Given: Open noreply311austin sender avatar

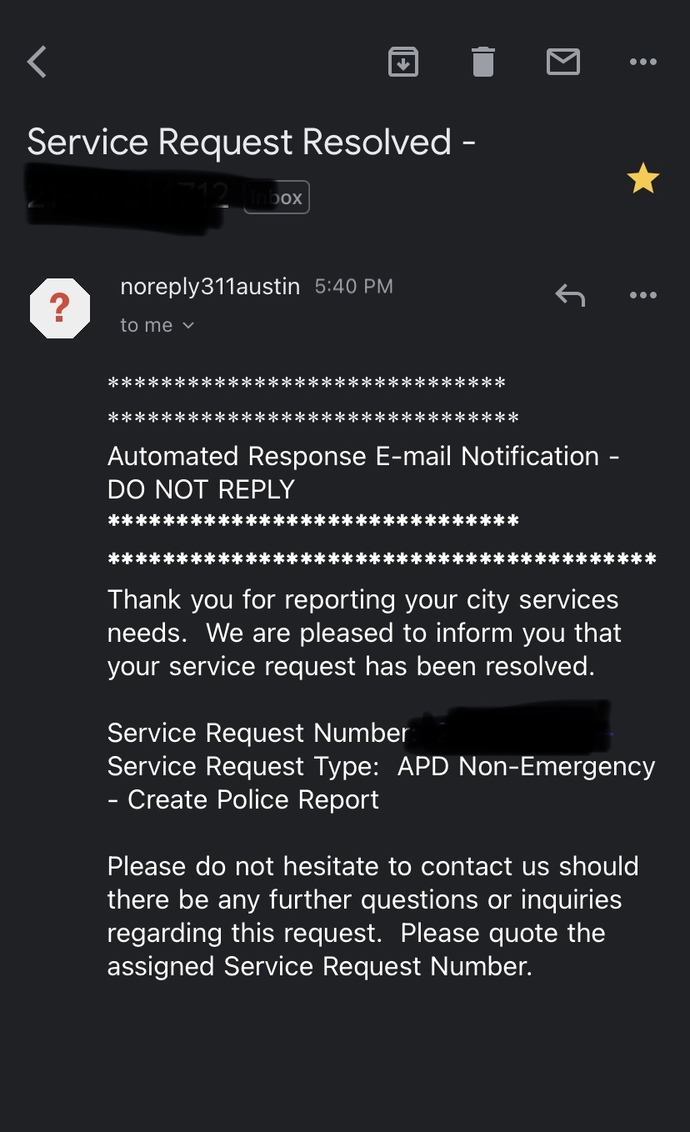Looking at the screenshot, I should click(x=60, y=308).
